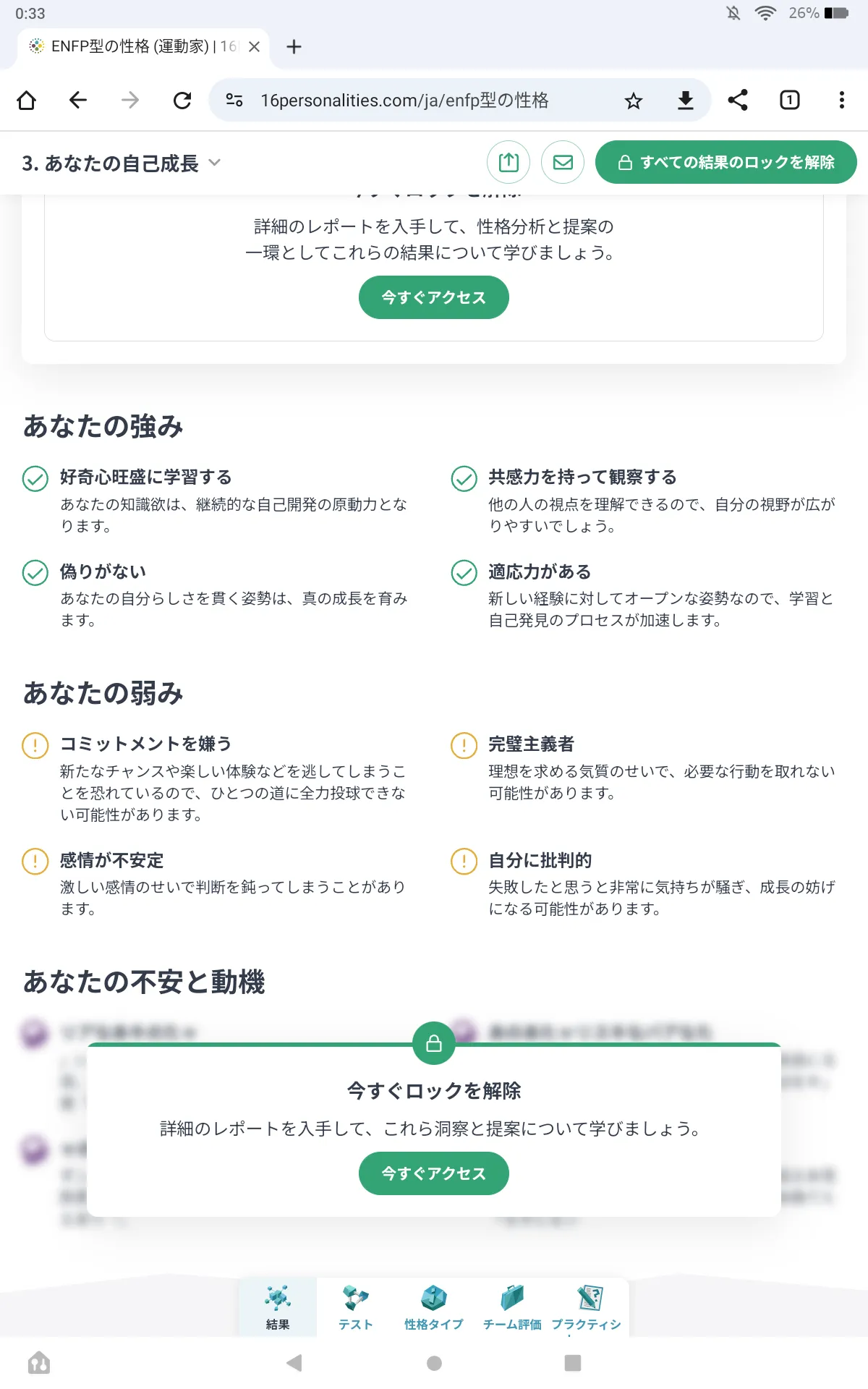
Task: Email the results with envelope icon
Action: point(563,162)
